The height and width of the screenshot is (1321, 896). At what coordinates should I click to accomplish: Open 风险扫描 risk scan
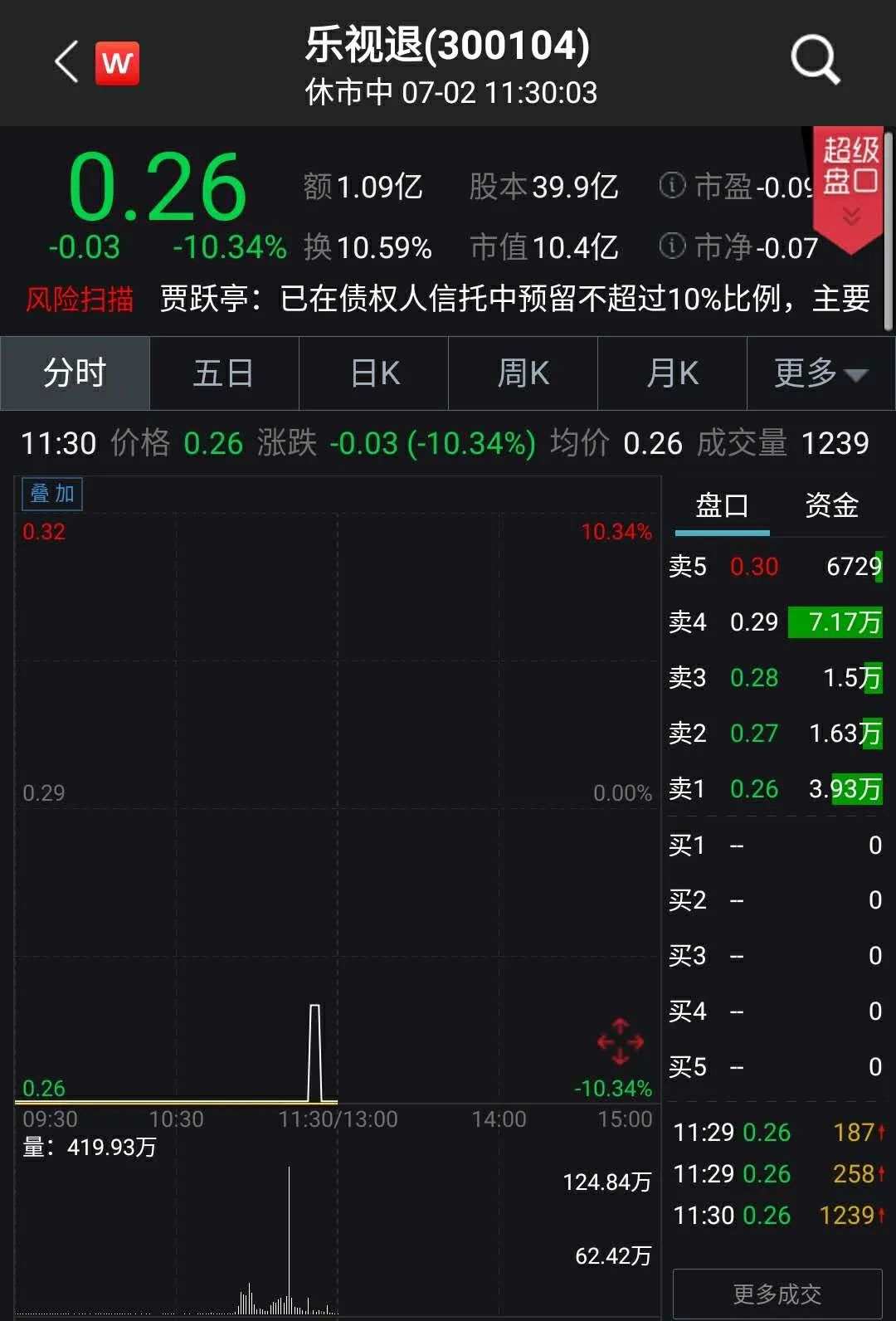pyautogui.click(x=80, y=300)
